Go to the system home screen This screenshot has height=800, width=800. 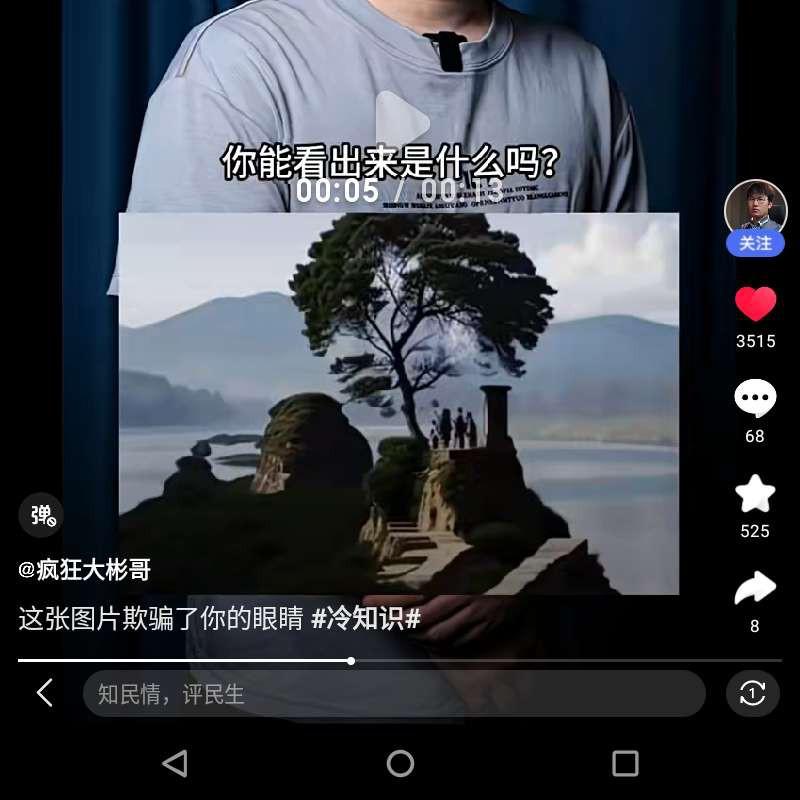400,764
